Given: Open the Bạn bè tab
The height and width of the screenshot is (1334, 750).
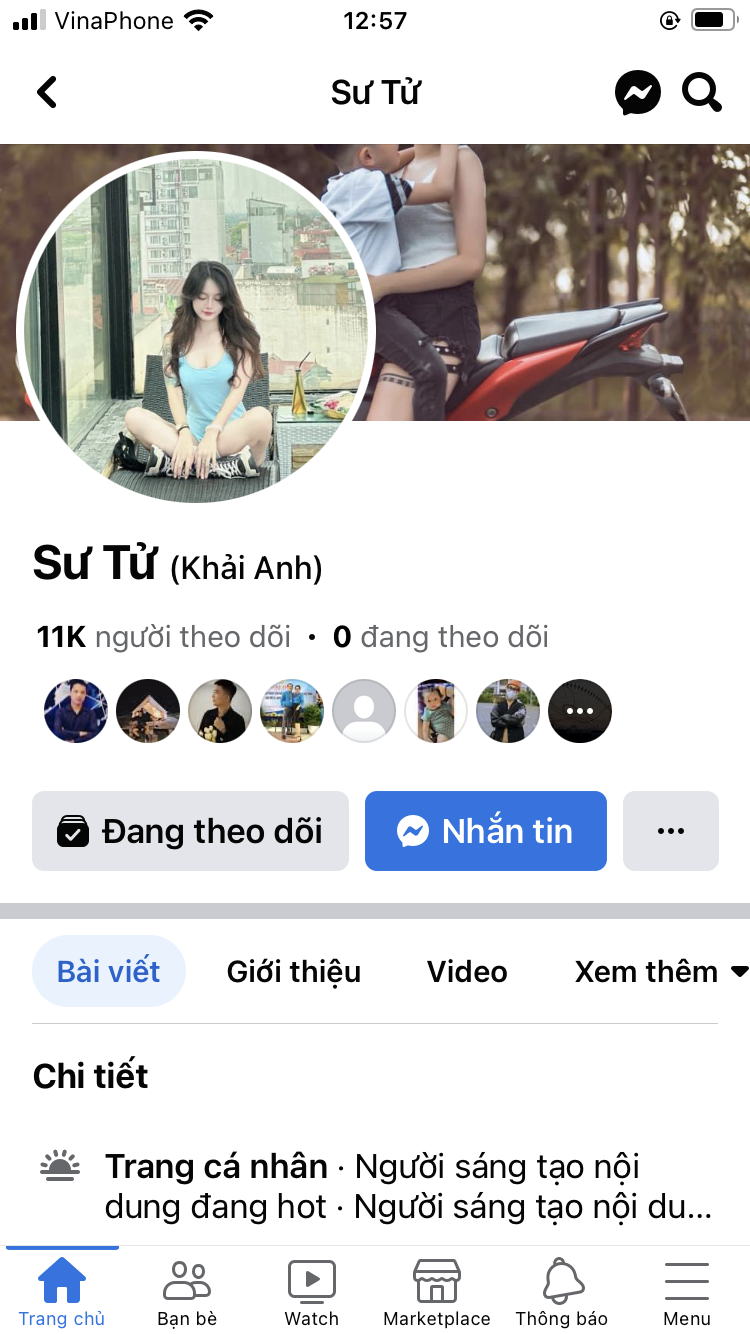Looking at the screenshot, I should [x=187, y=1291].
